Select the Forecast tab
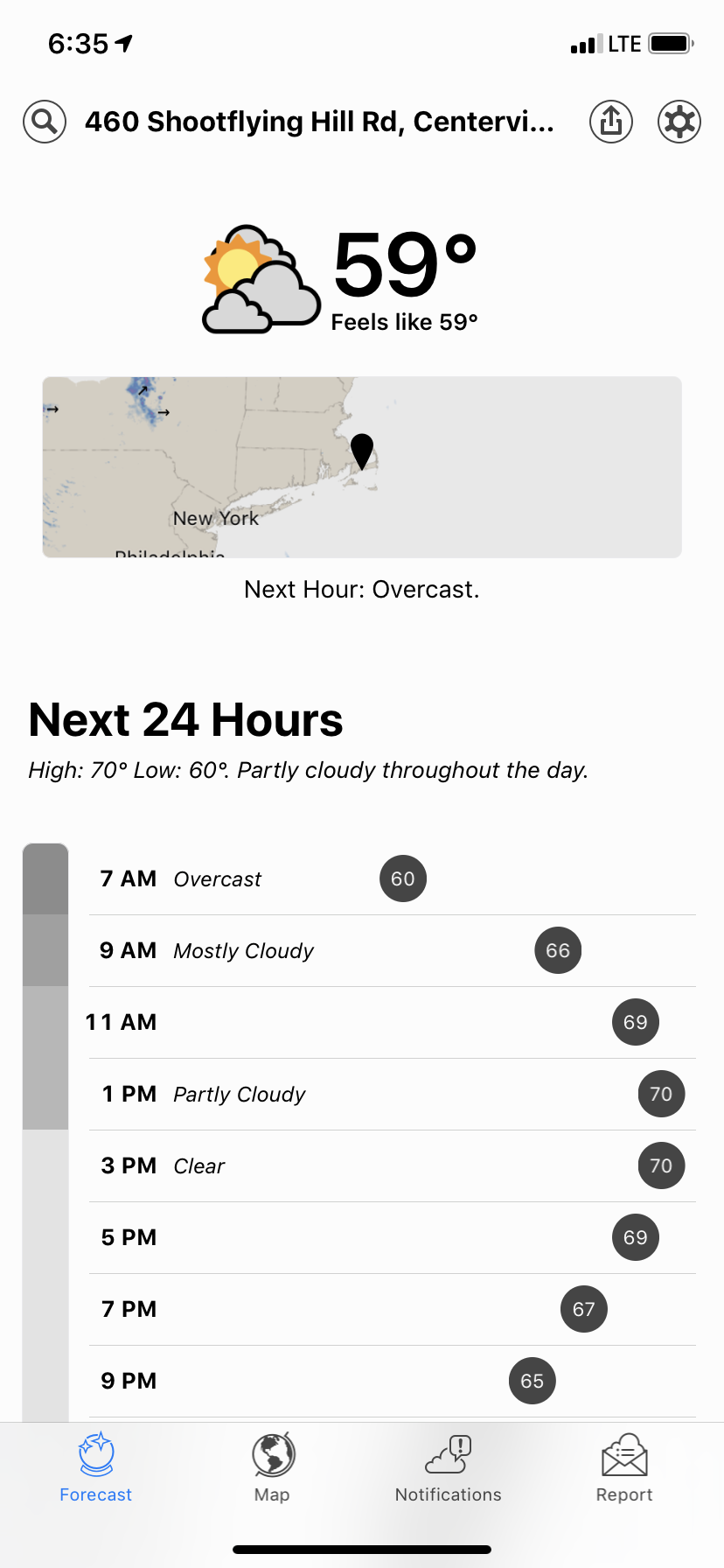 pyautogui.click(x=96, y=1467)
